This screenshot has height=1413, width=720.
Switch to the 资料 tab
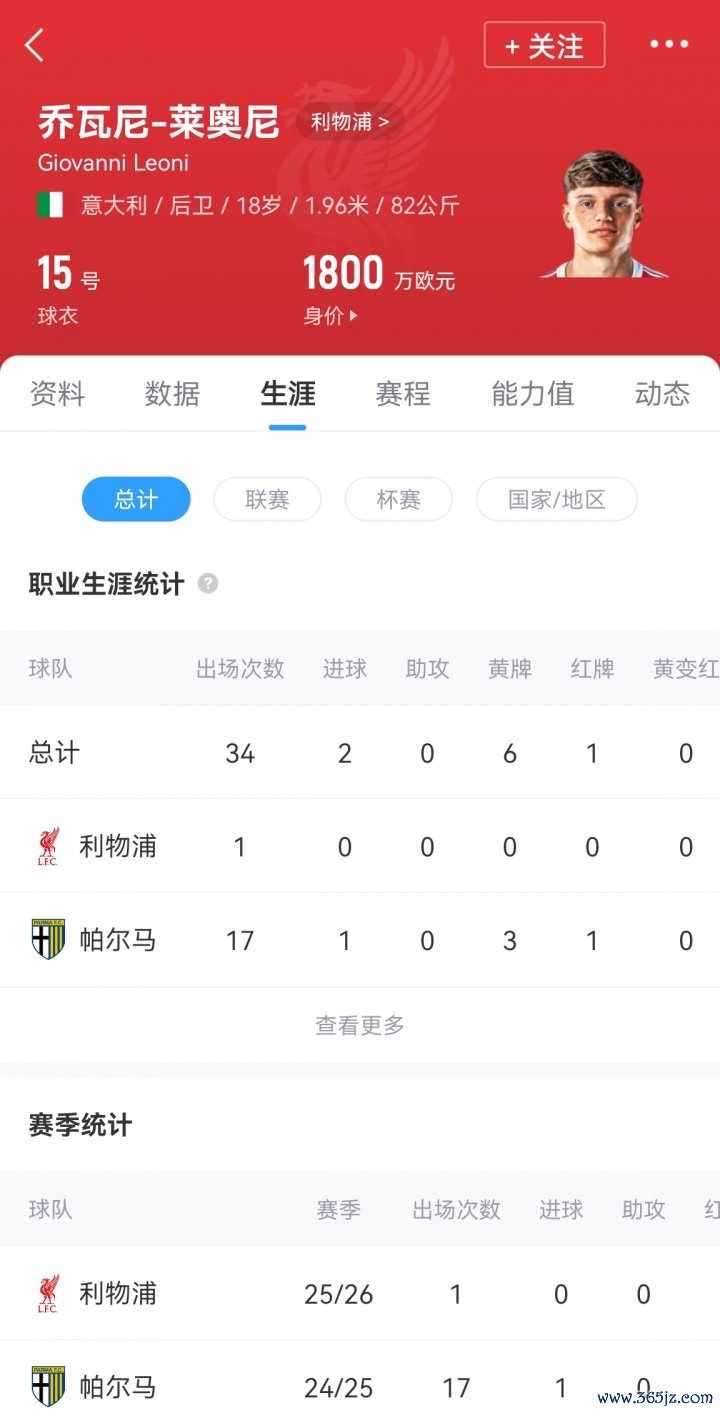[57, 394]
